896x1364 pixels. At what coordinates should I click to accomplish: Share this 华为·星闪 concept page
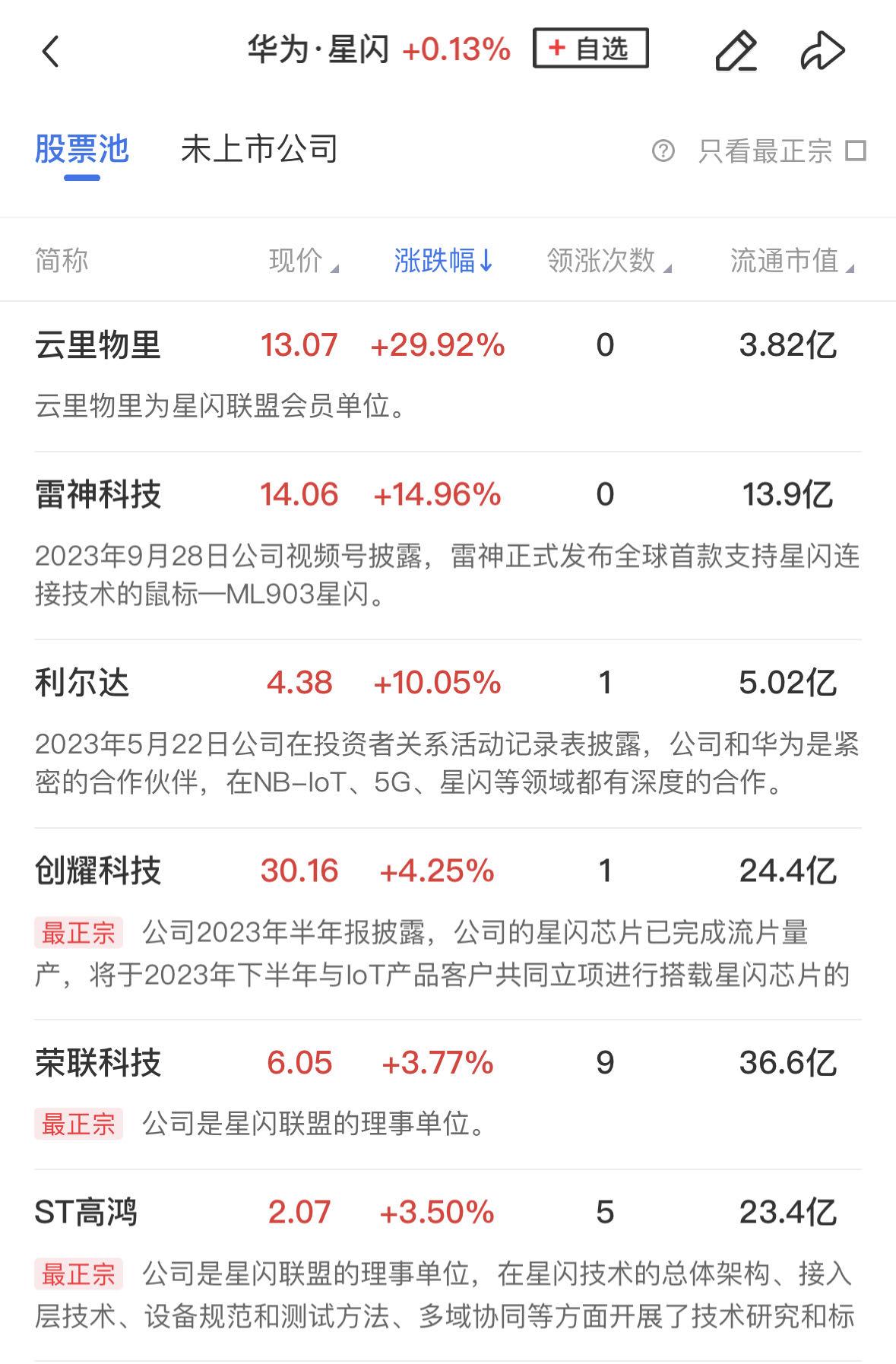coord(822,51)
